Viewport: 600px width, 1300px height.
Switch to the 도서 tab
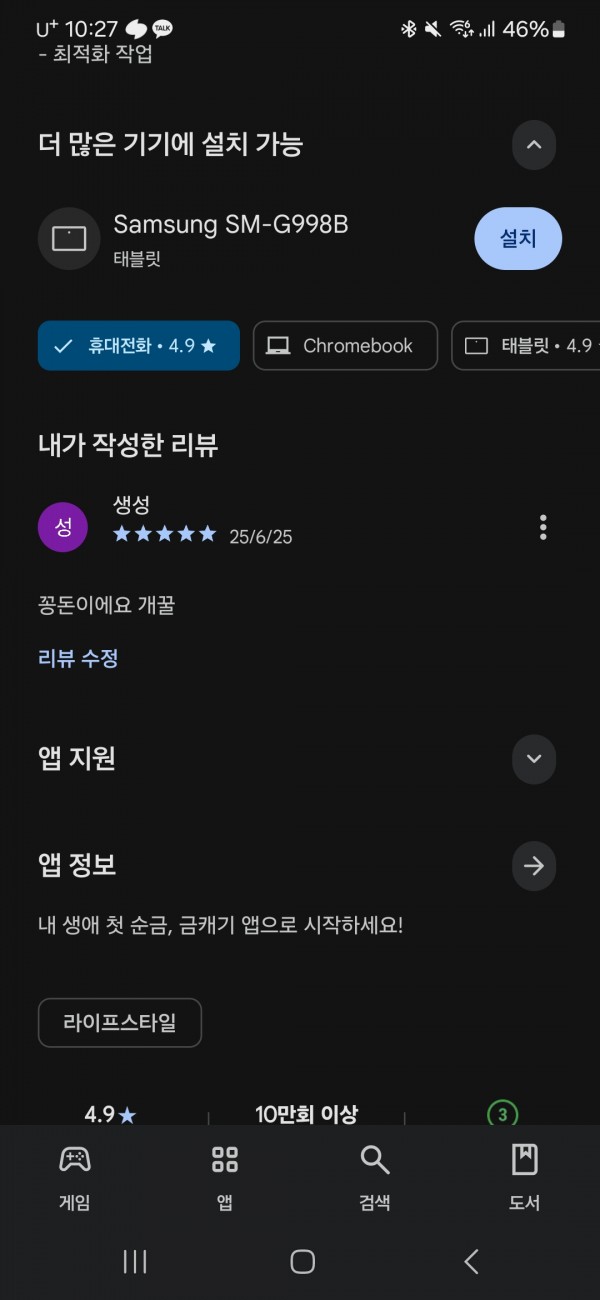(525, 1177)
